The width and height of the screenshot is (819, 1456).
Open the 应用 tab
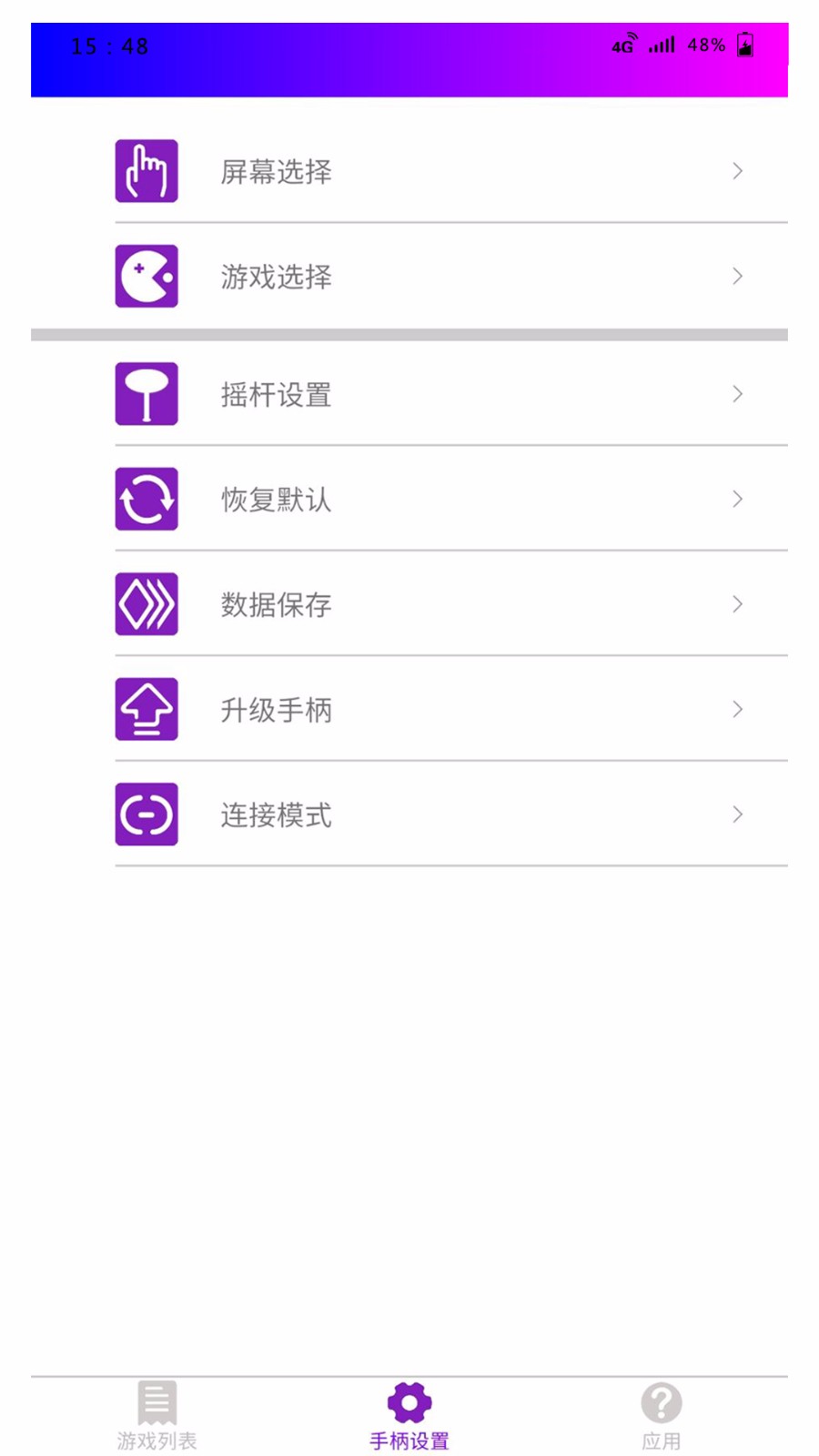pyautogui.click(x=662, y=1415)
